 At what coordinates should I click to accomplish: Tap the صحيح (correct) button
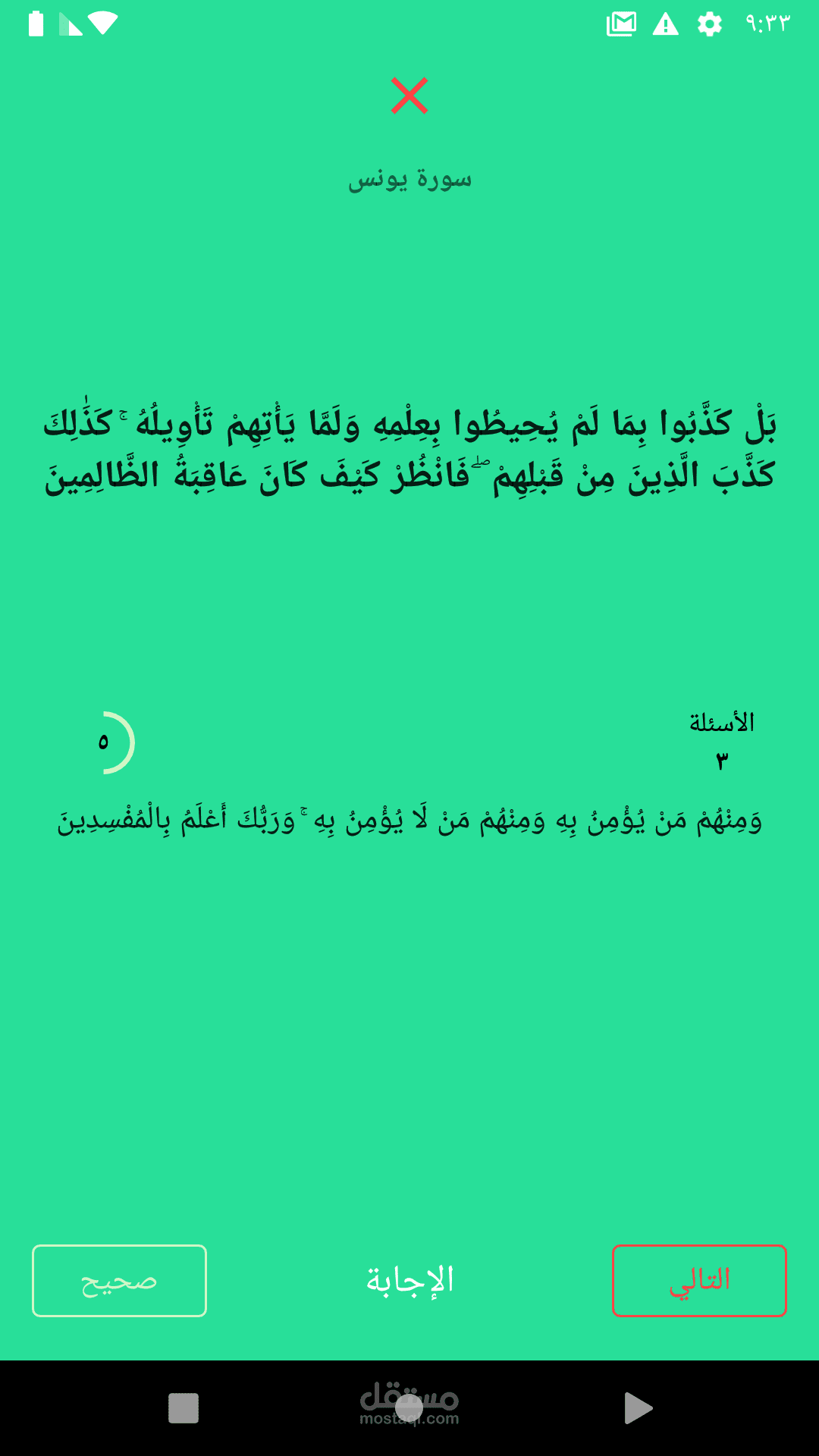click(x=119, y=1281)
